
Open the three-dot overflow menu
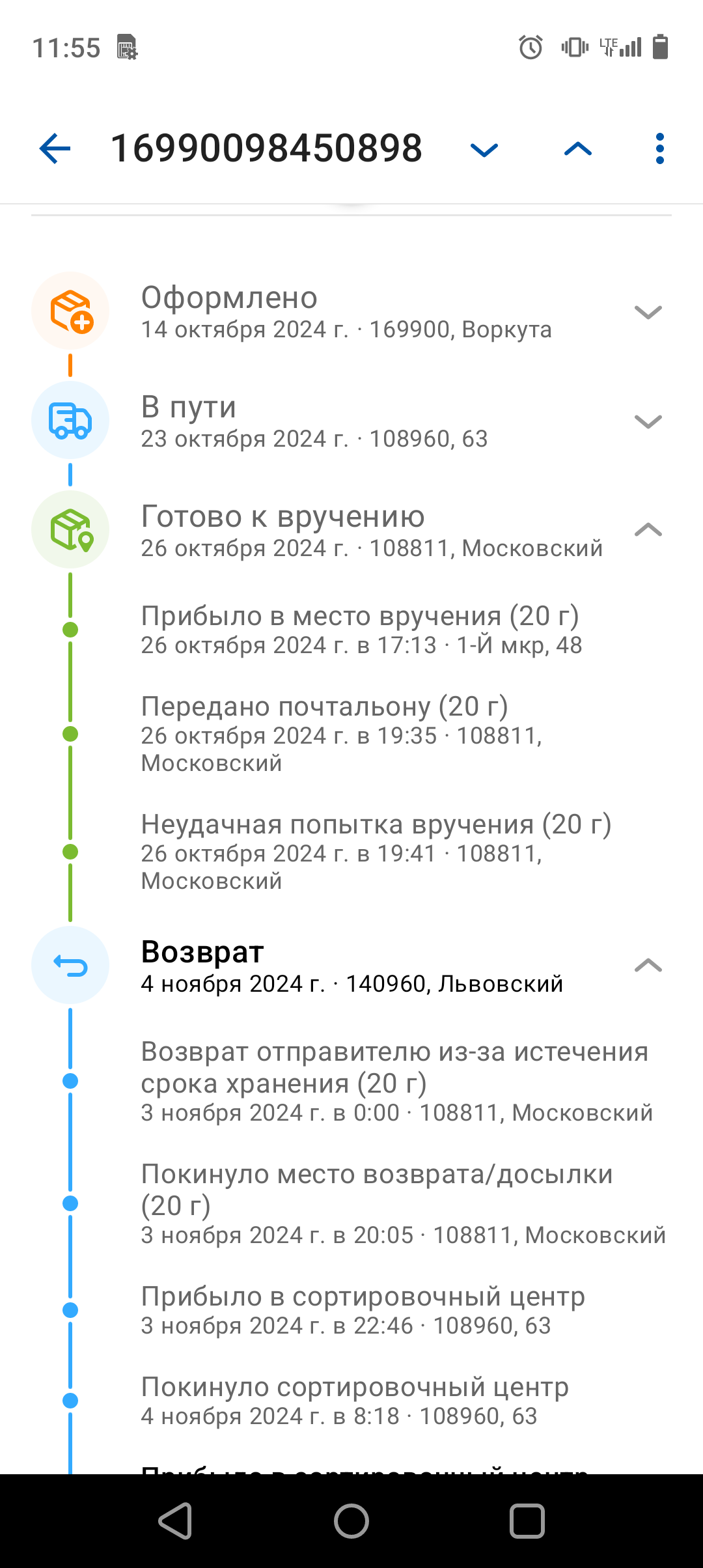660,149
